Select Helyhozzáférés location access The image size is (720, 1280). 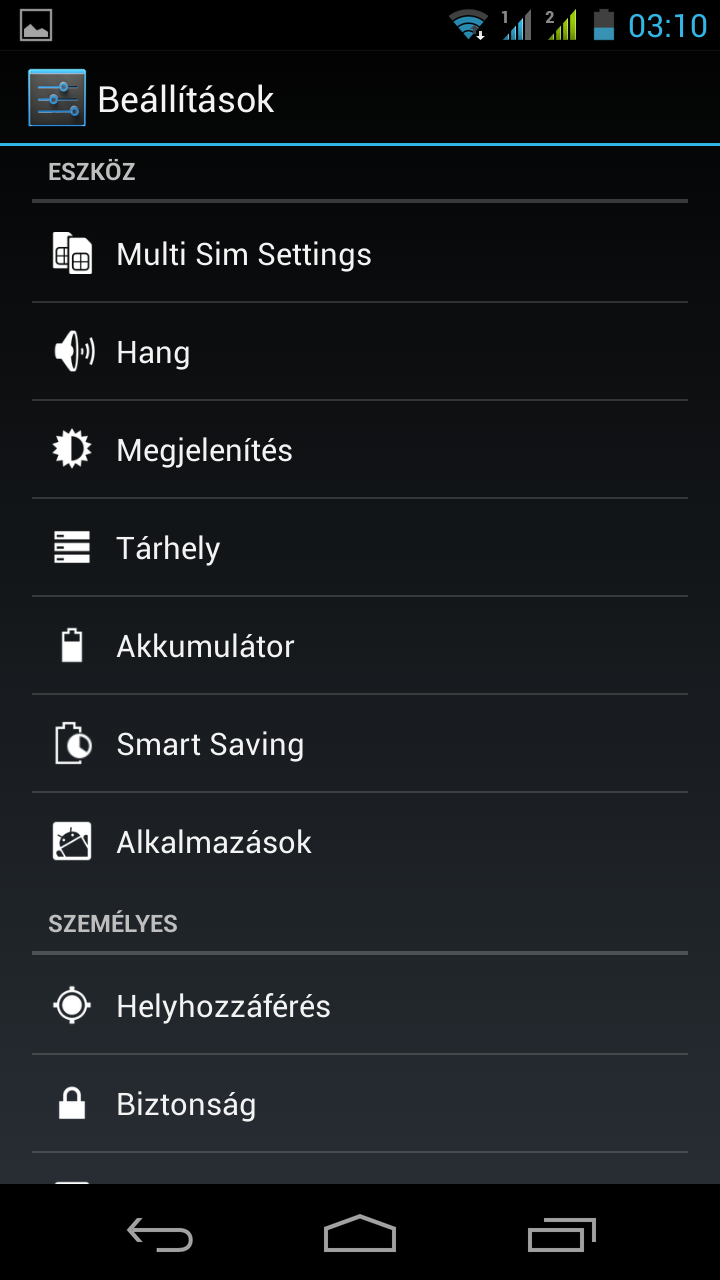(360, 1006)
